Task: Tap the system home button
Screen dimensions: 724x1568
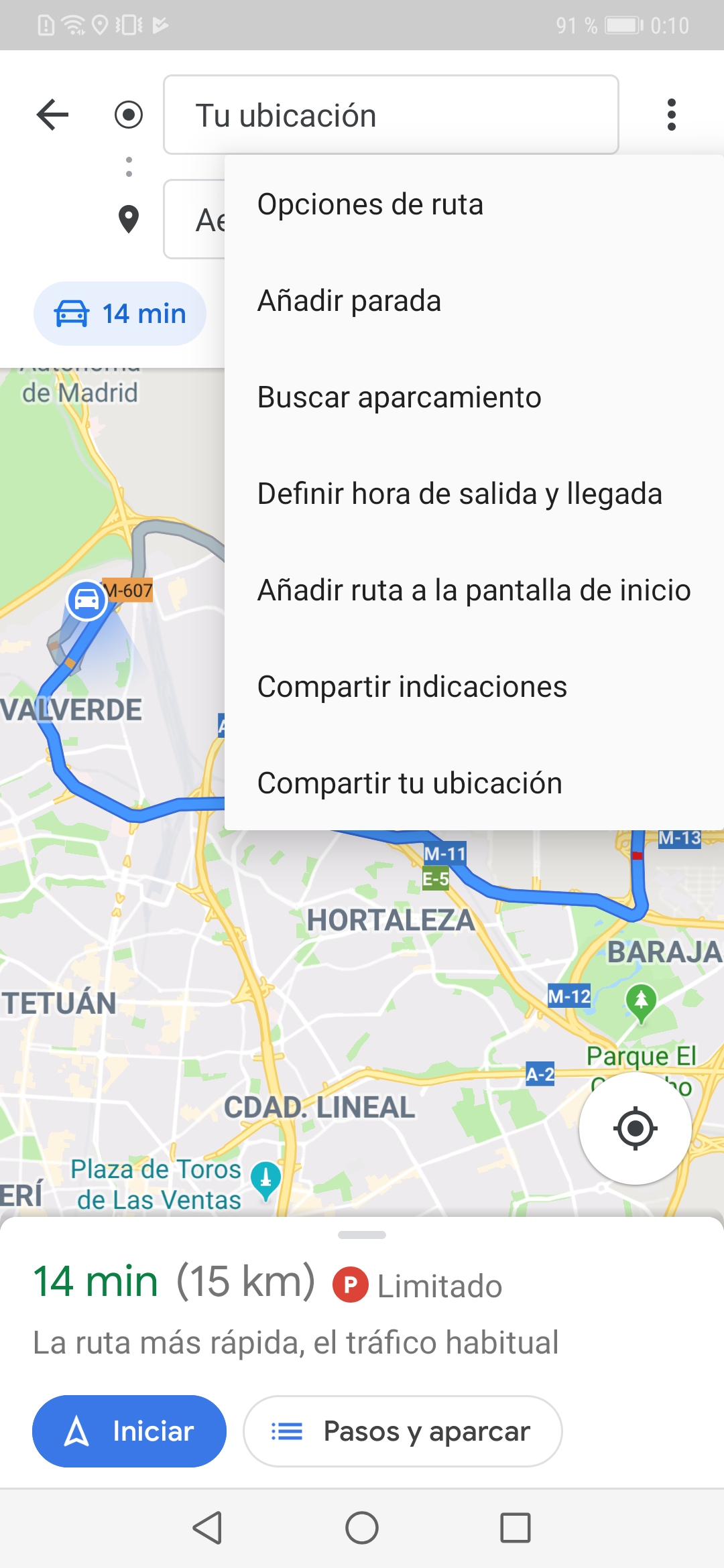Action: 362,1528
